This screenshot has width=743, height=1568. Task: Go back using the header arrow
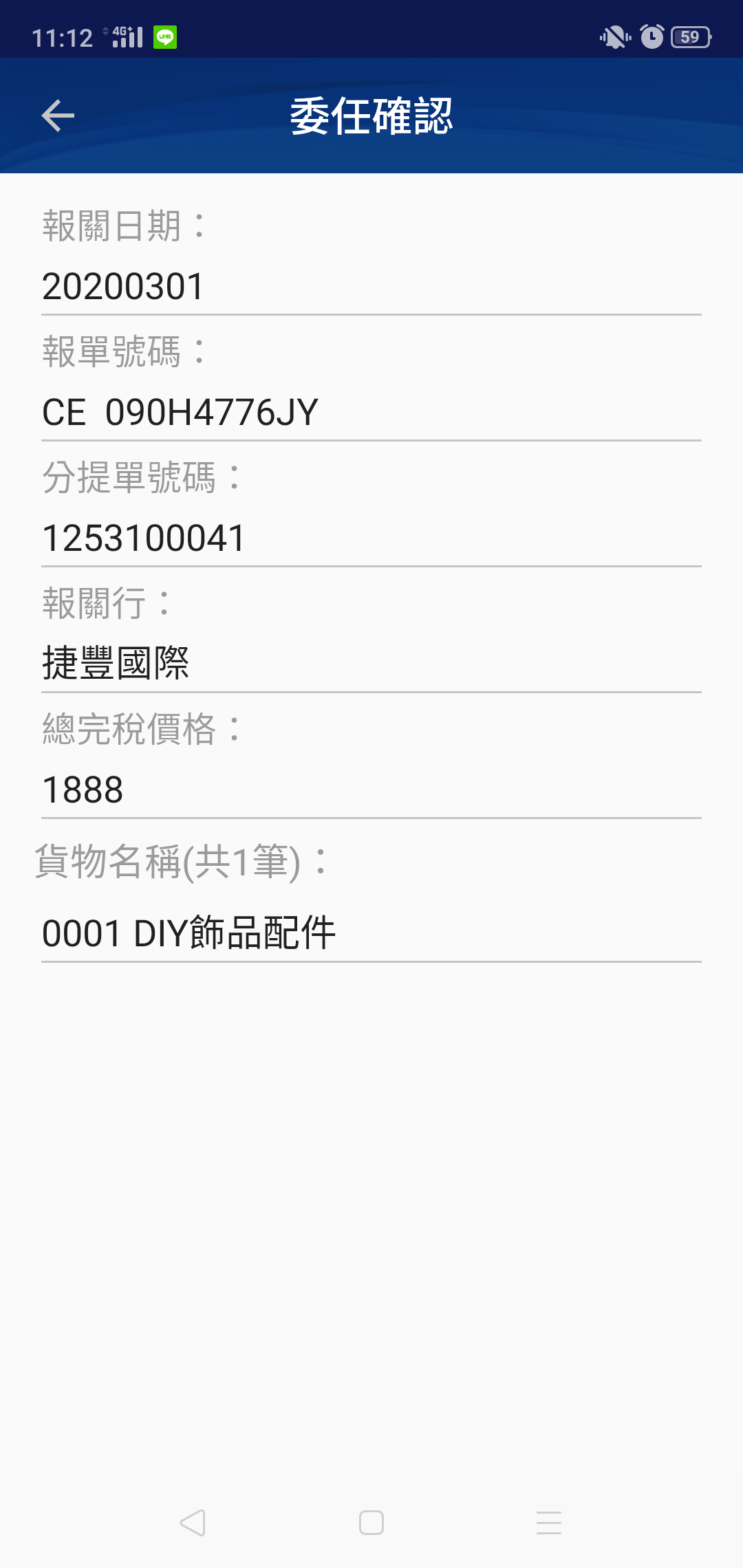pos(58,116)
